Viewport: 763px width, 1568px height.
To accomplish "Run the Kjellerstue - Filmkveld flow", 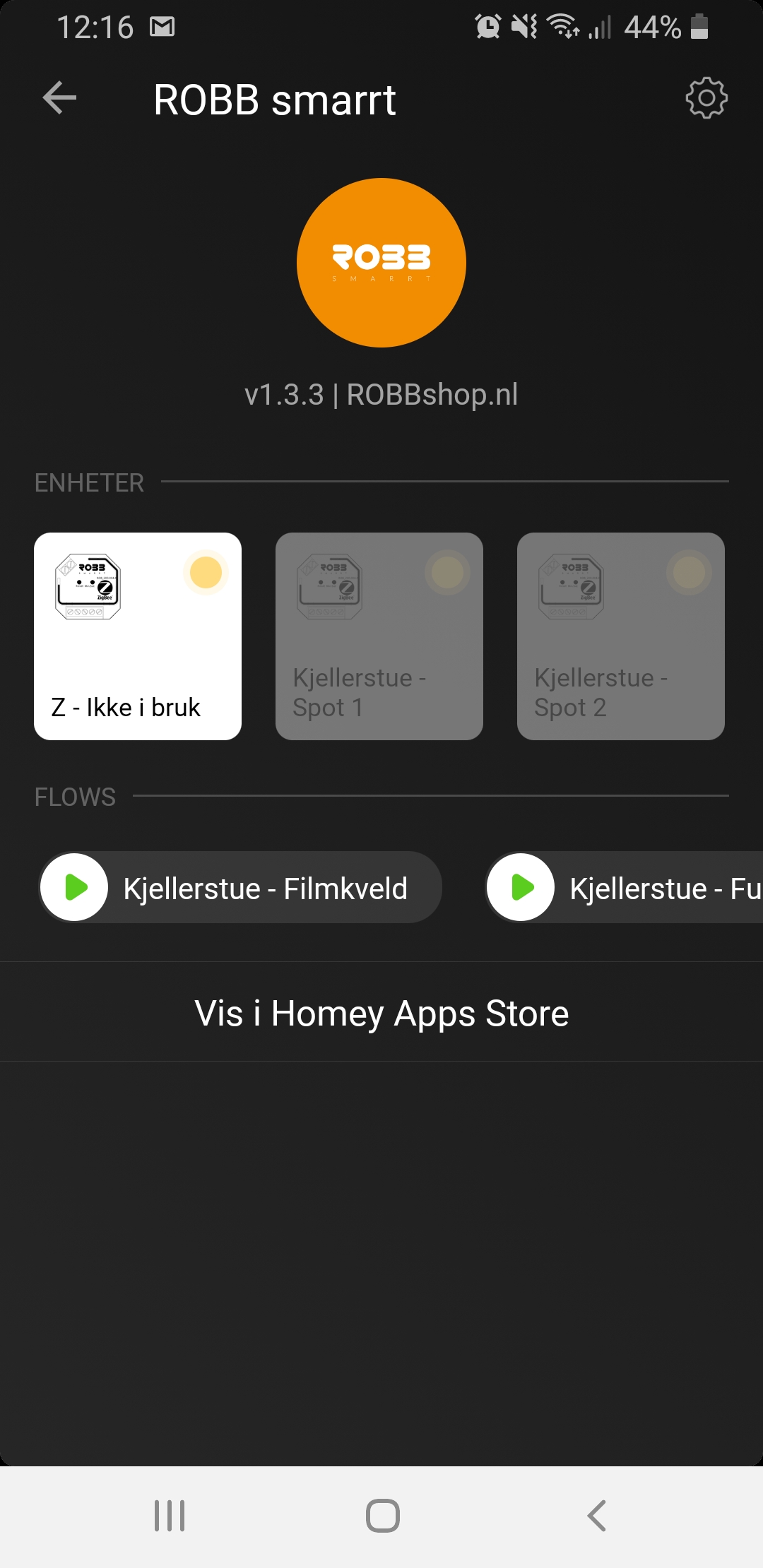I will coord(75,887).
